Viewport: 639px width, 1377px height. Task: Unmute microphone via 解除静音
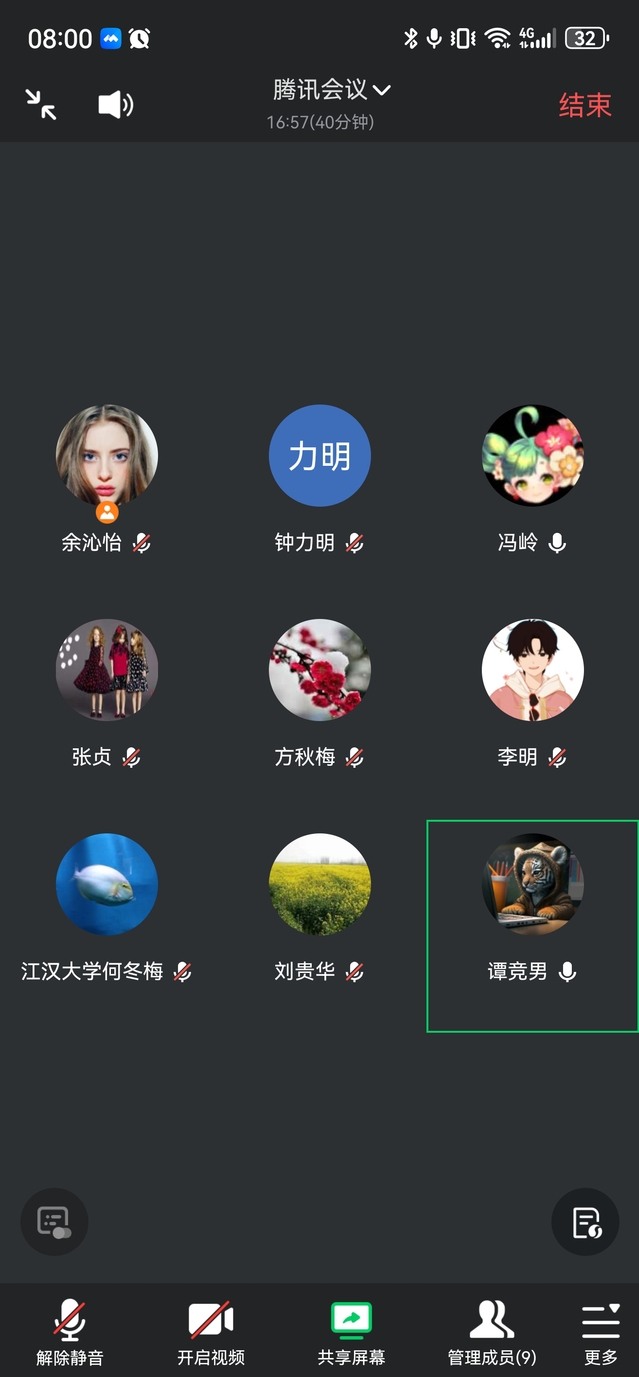70,1333
